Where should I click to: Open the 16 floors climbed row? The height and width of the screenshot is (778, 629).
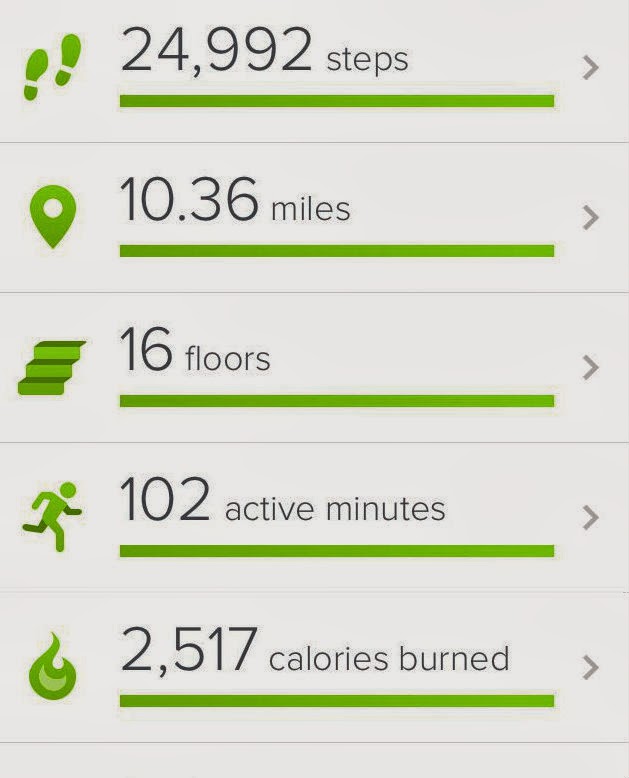tap(314, 367)
